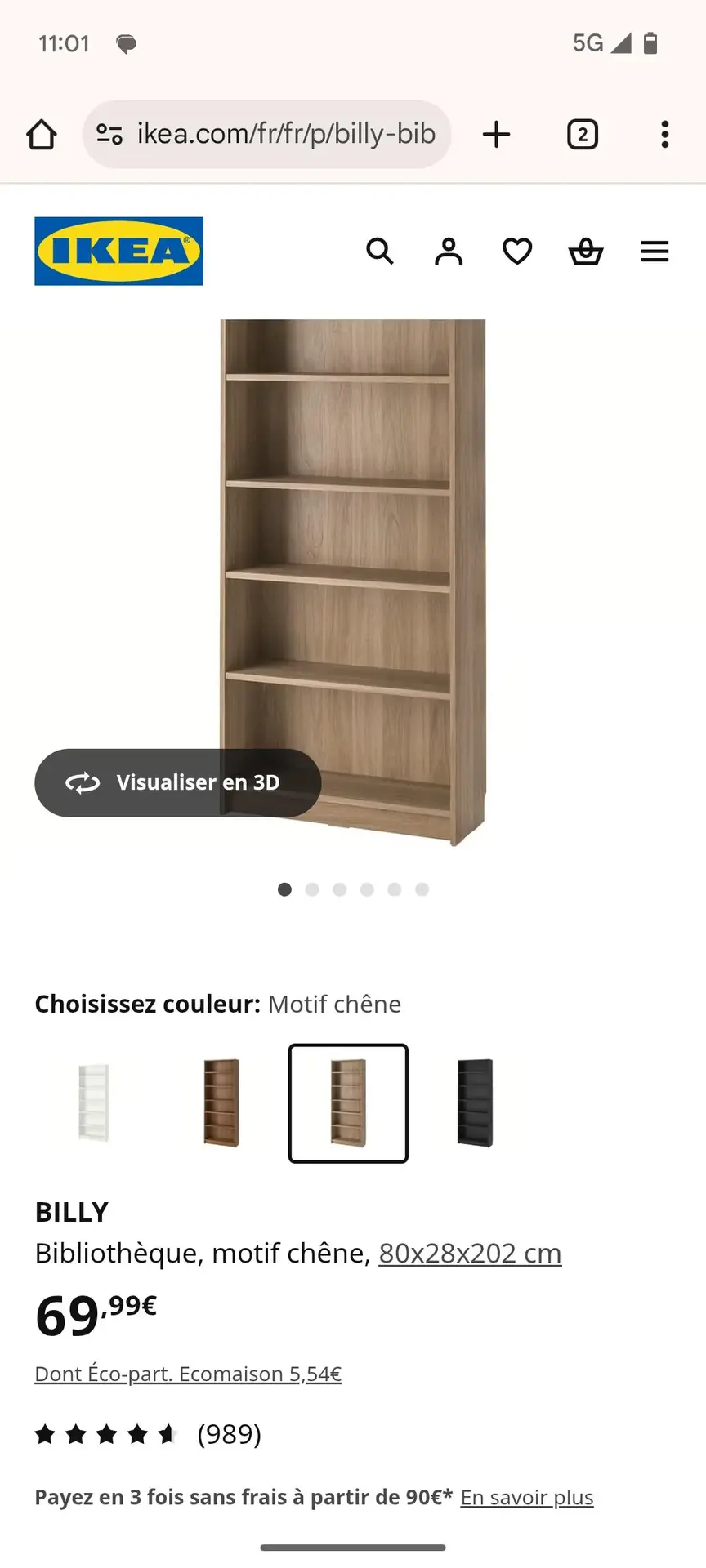Open Dont Éco-part. Ecomaison 5,54€ link
This screenshot has width=706, height=1568.
[188, 1374]
